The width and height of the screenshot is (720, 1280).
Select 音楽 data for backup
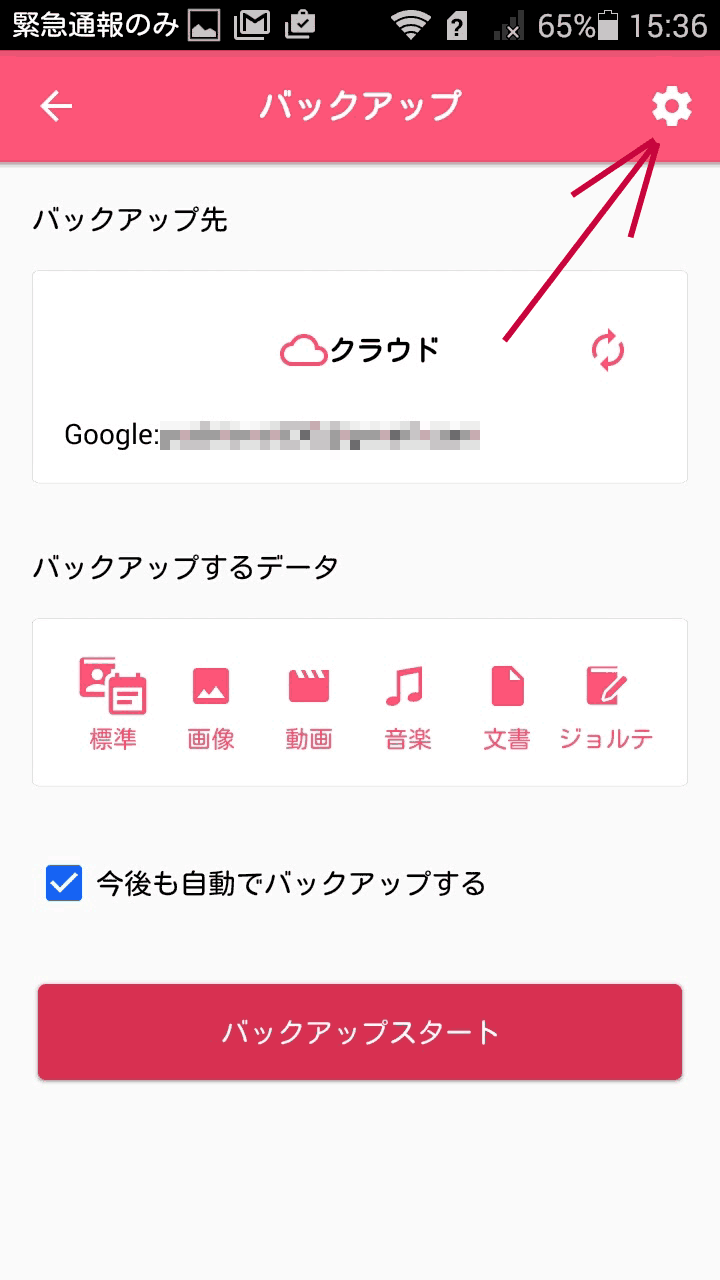click(x=407, y=702)
